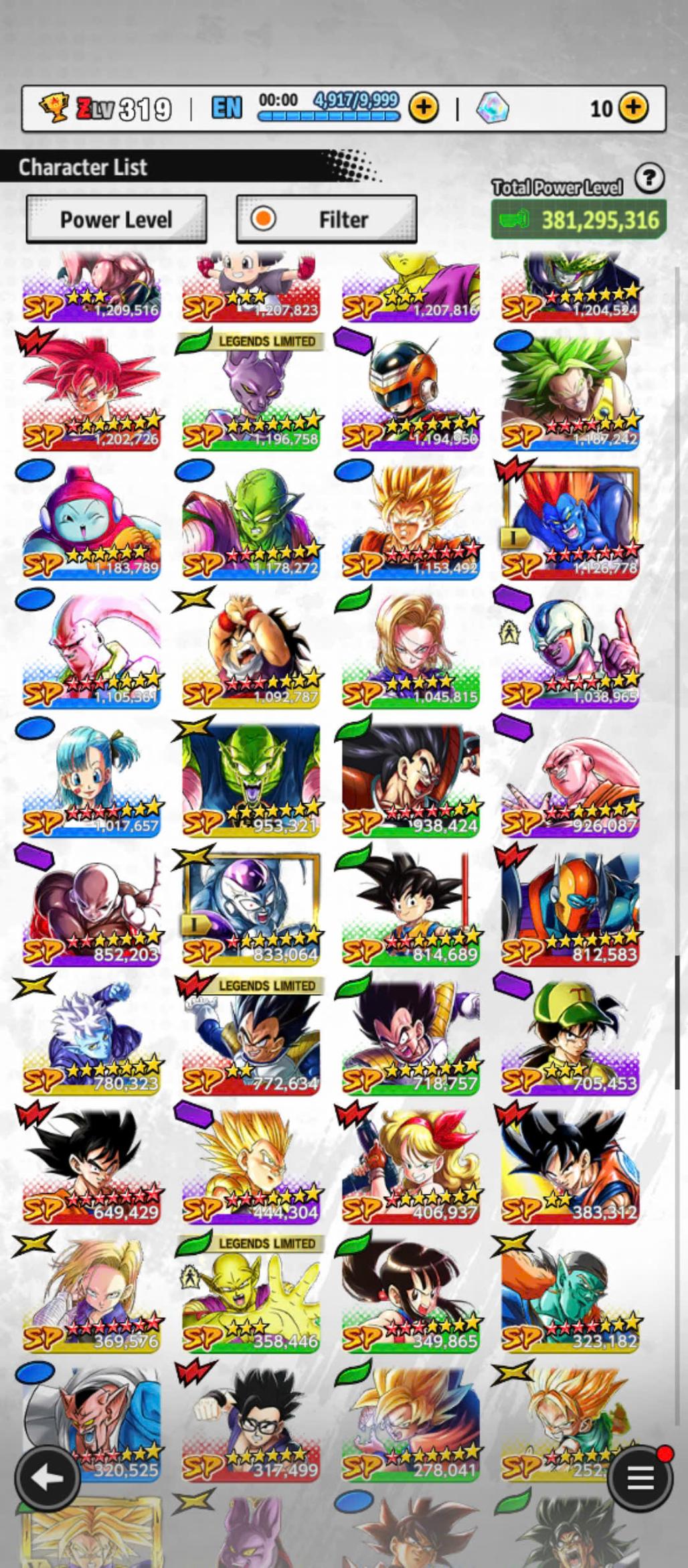Open Legends Limited character with 1,196,758 power
Viewport: 688px width, 1568px height.
point(251,392)
